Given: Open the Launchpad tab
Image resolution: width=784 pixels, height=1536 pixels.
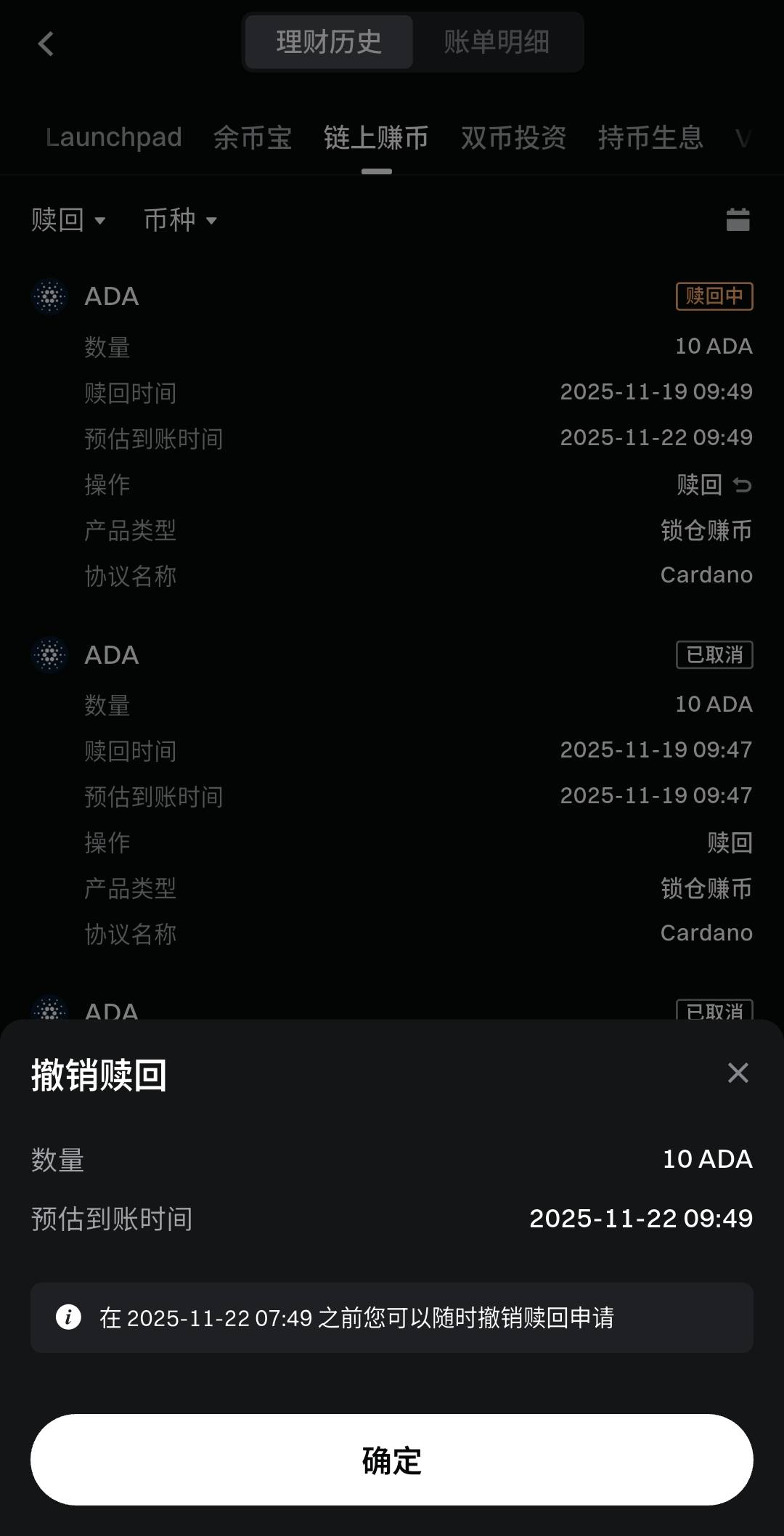Looking at the screenshot, I should click(114, 137).
